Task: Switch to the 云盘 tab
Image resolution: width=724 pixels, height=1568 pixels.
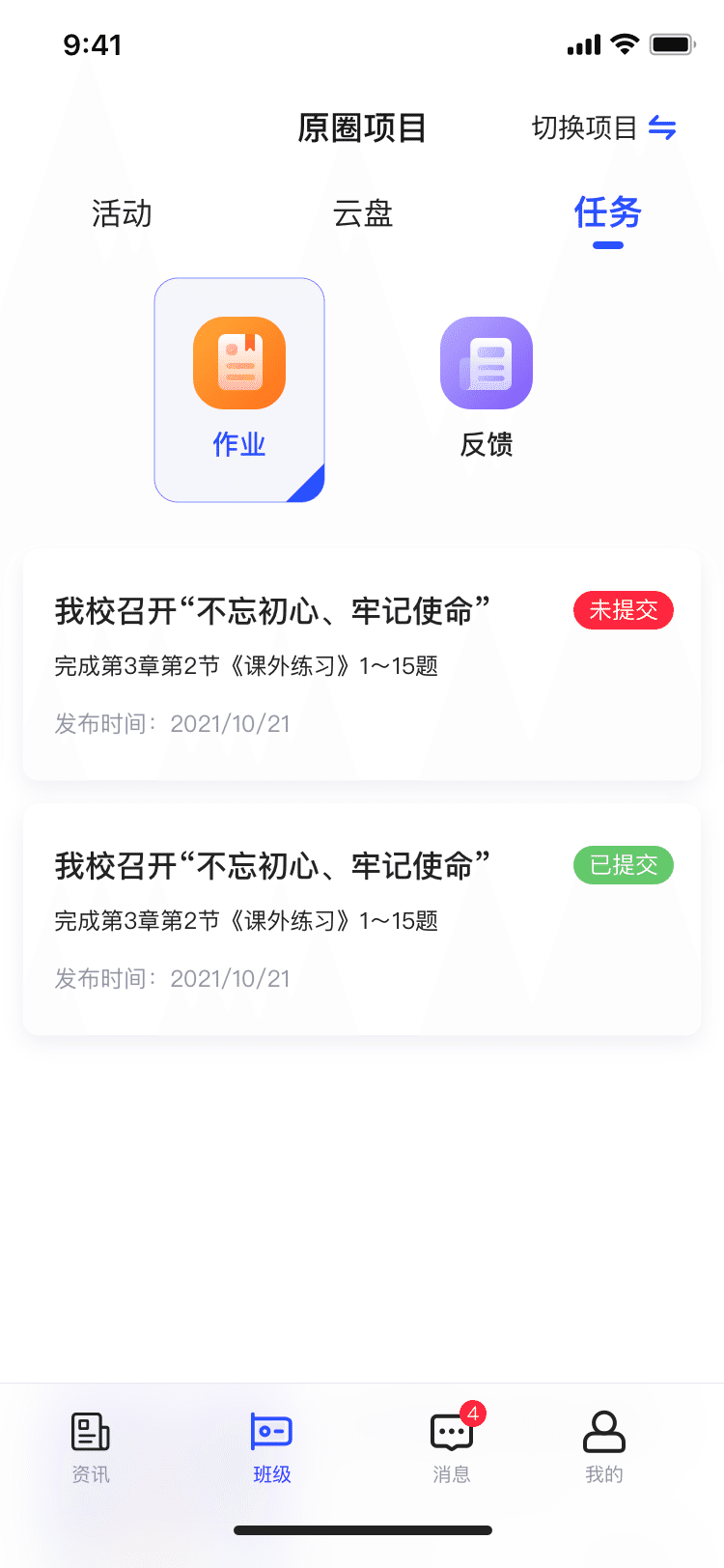Action: click(x=362, y=213)
